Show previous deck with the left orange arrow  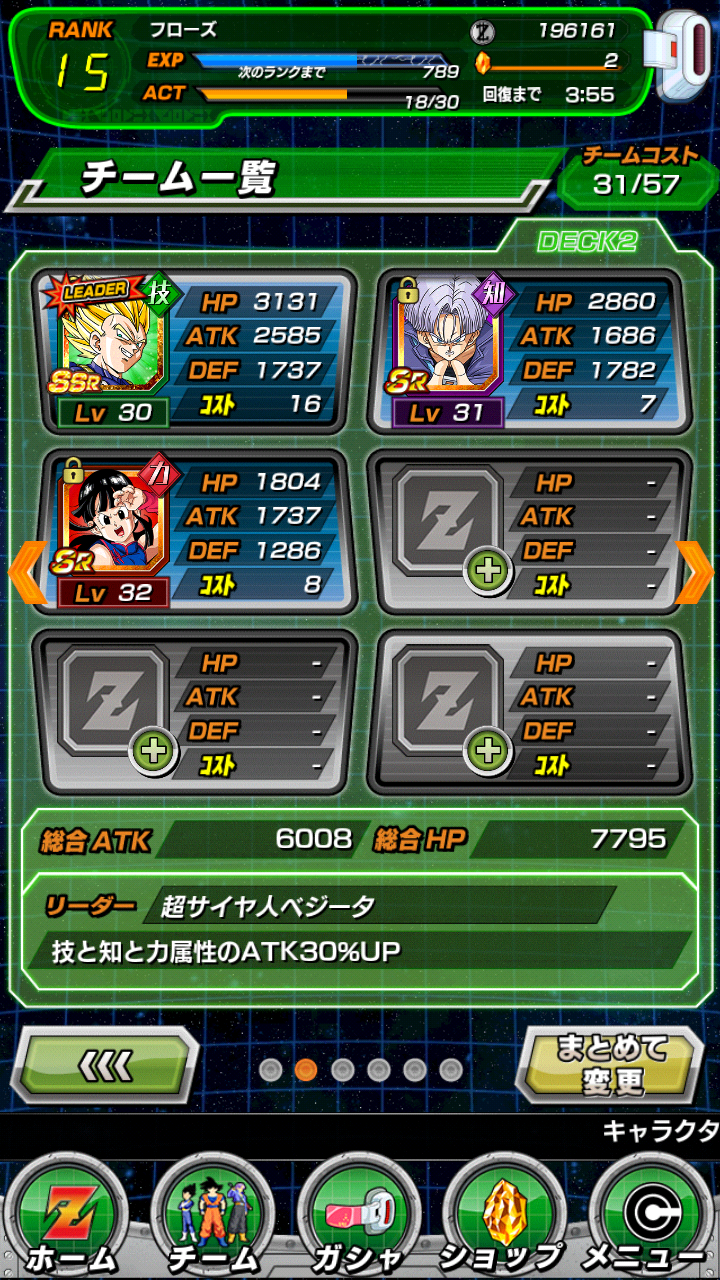[25, 572]
